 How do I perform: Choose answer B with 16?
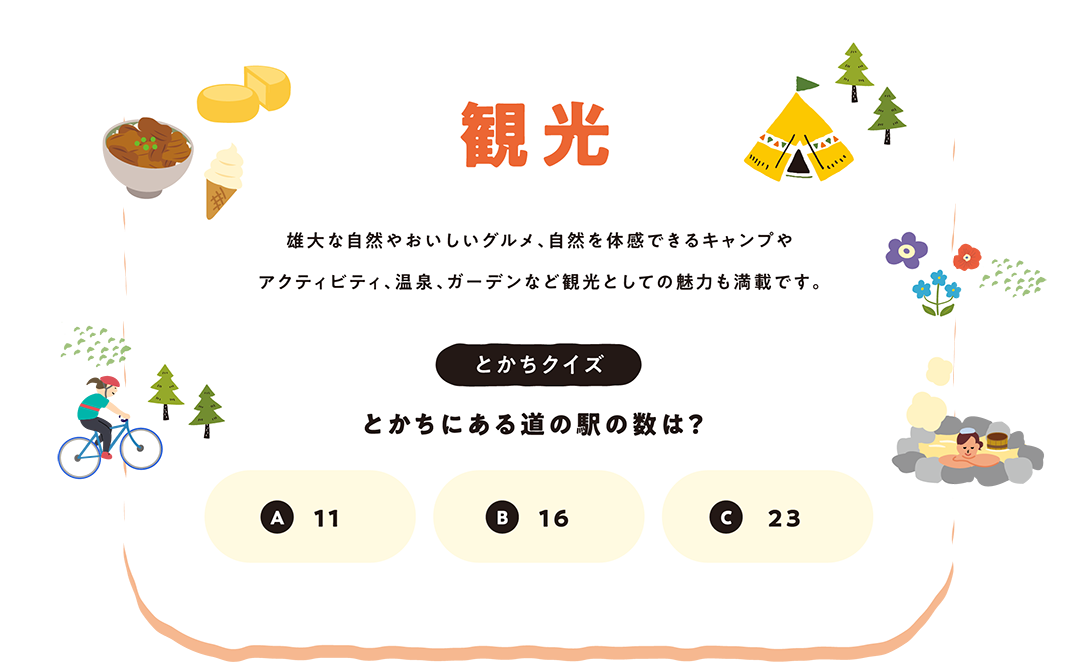538,517
